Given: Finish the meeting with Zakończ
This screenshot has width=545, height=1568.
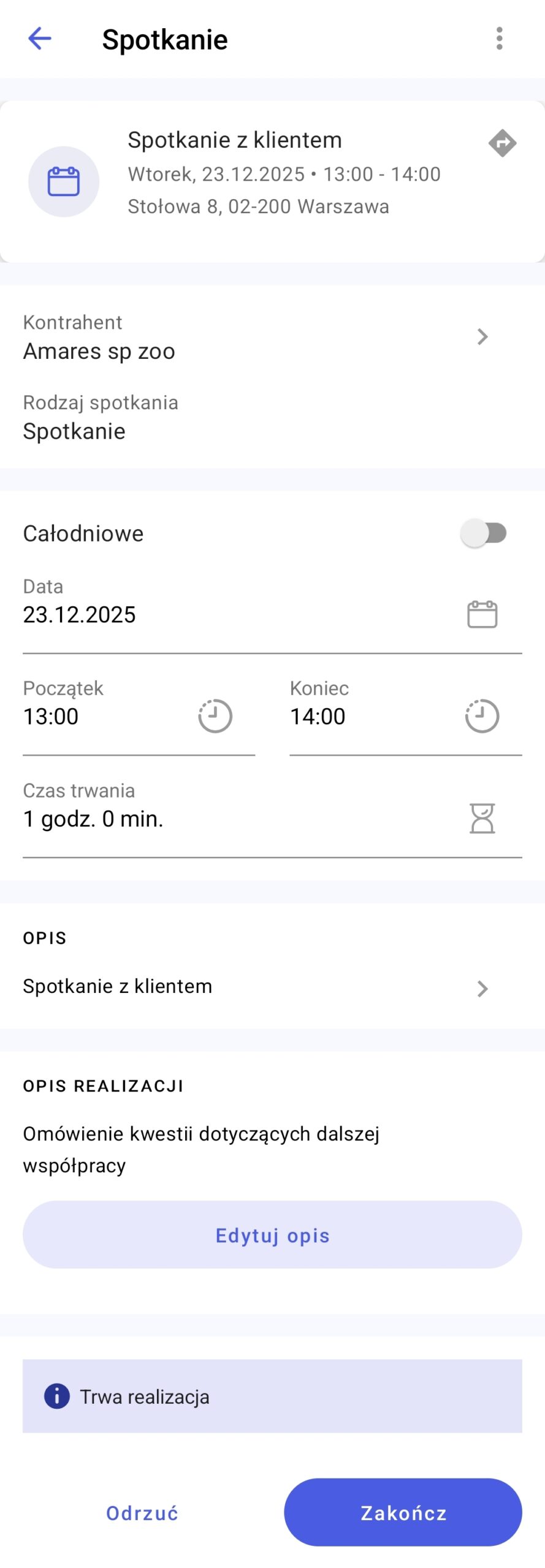Looking at the screenshot, I should (x=403, y=1513).
